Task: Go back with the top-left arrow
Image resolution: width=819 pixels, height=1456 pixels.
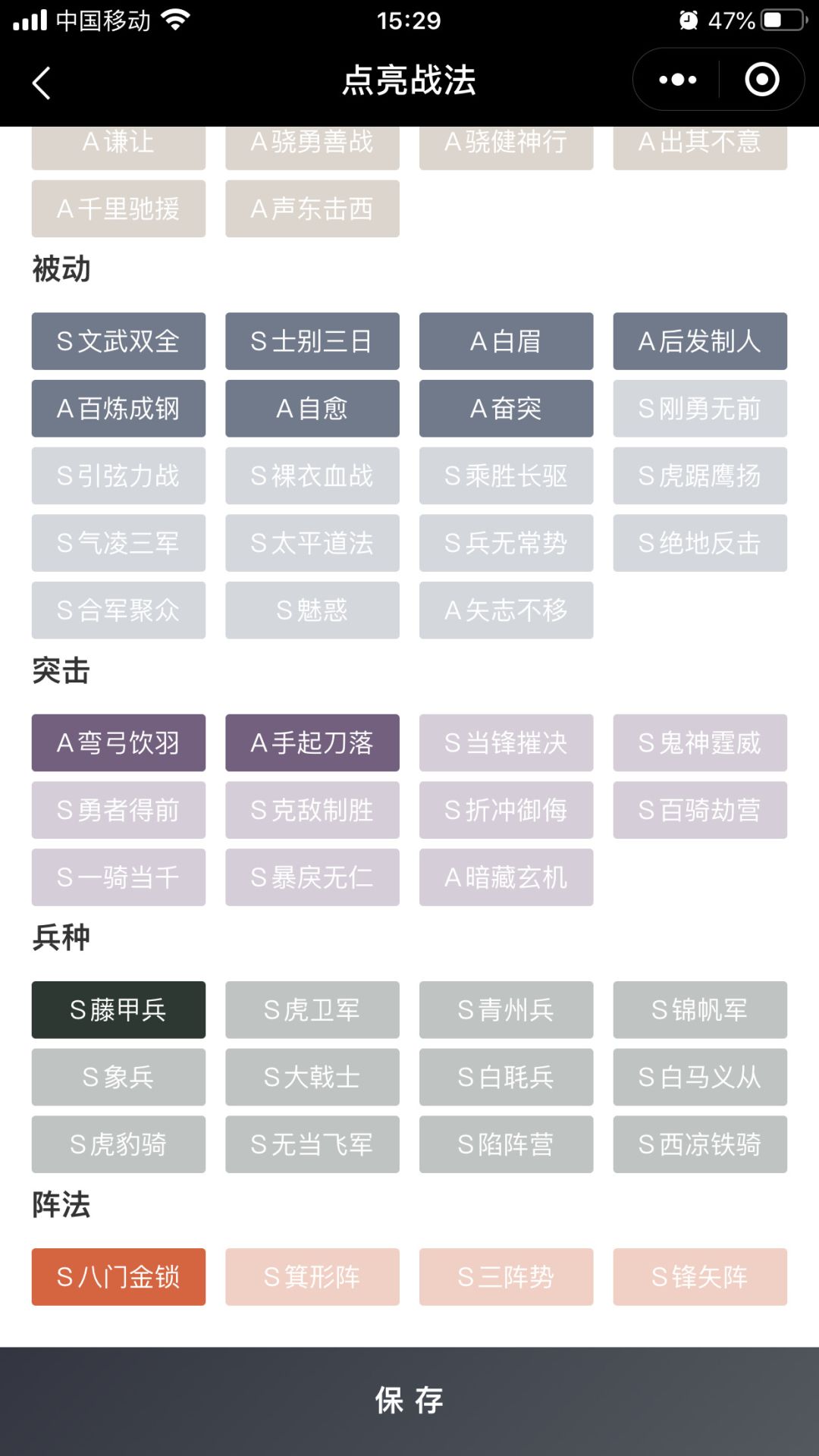Action: coord(42,82)
